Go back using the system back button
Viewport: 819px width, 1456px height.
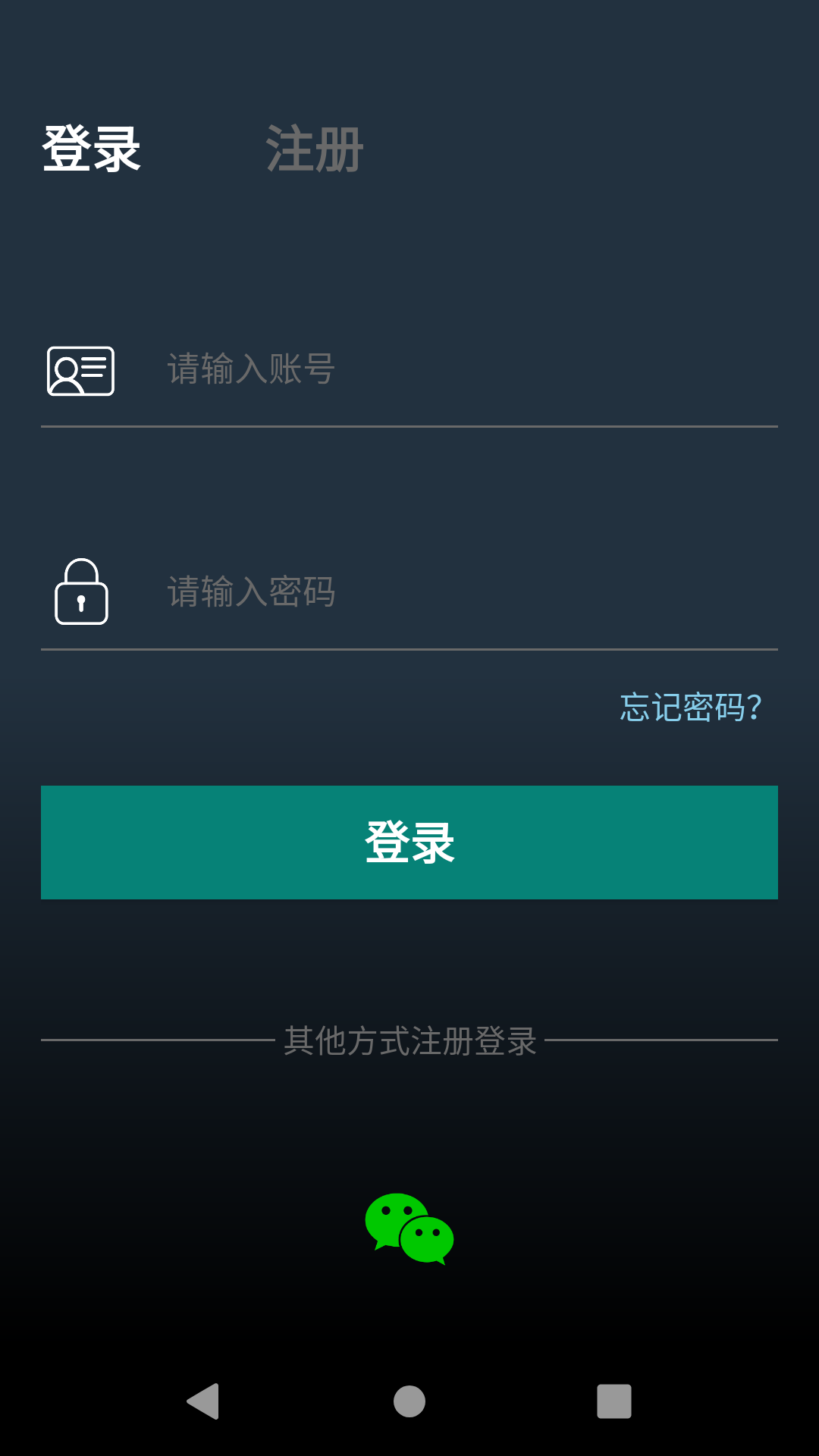click(x=203, y=1401)
